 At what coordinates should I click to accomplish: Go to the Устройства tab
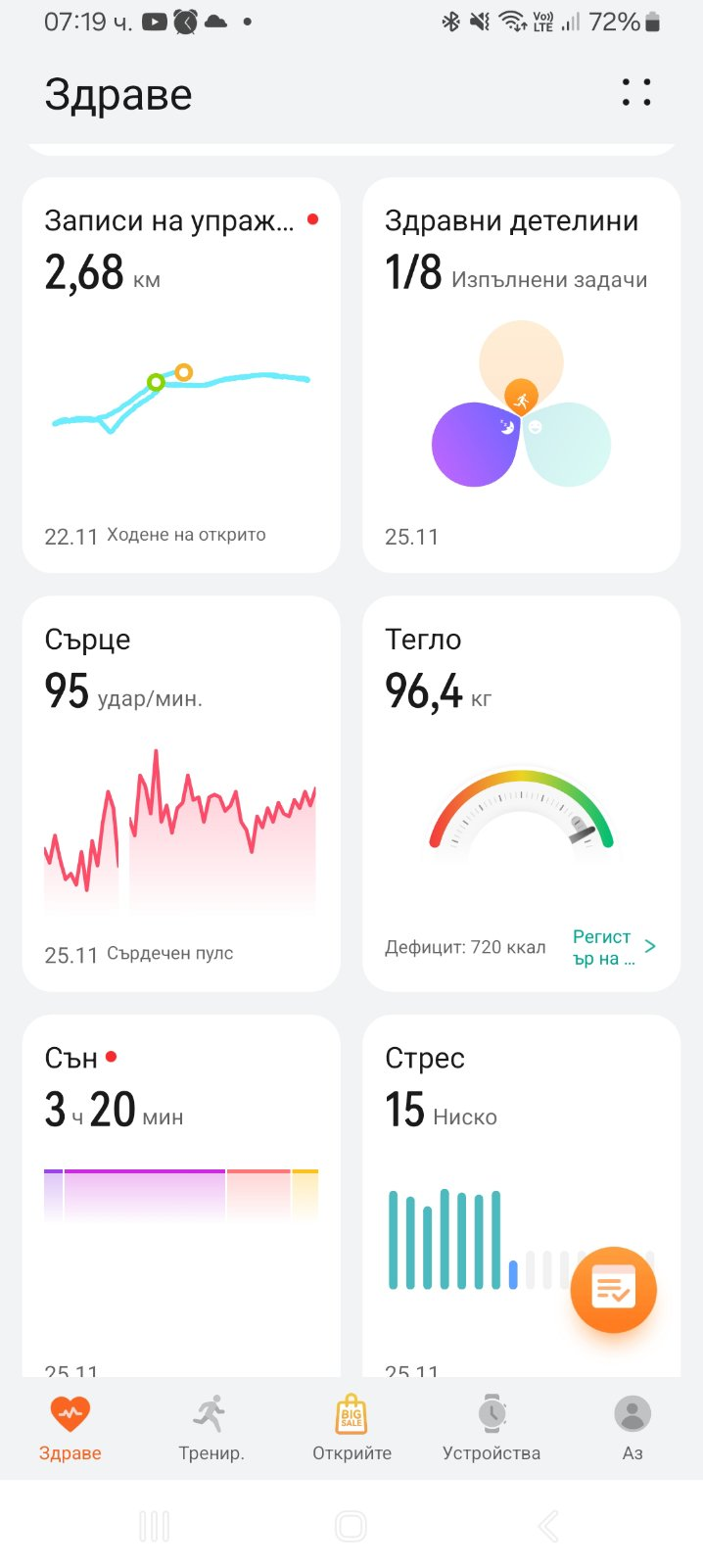click(x=492, y=1428)
